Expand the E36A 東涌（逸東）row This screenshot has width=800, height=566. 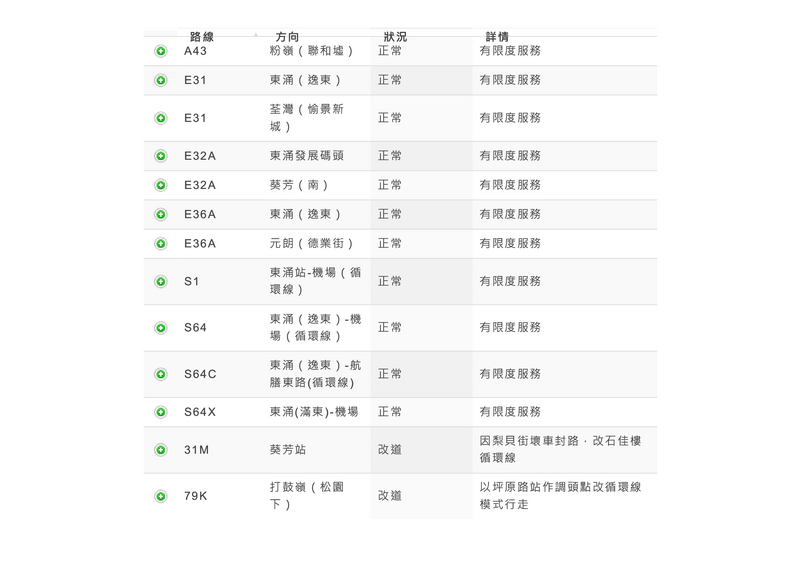click(x=161, y=214)
